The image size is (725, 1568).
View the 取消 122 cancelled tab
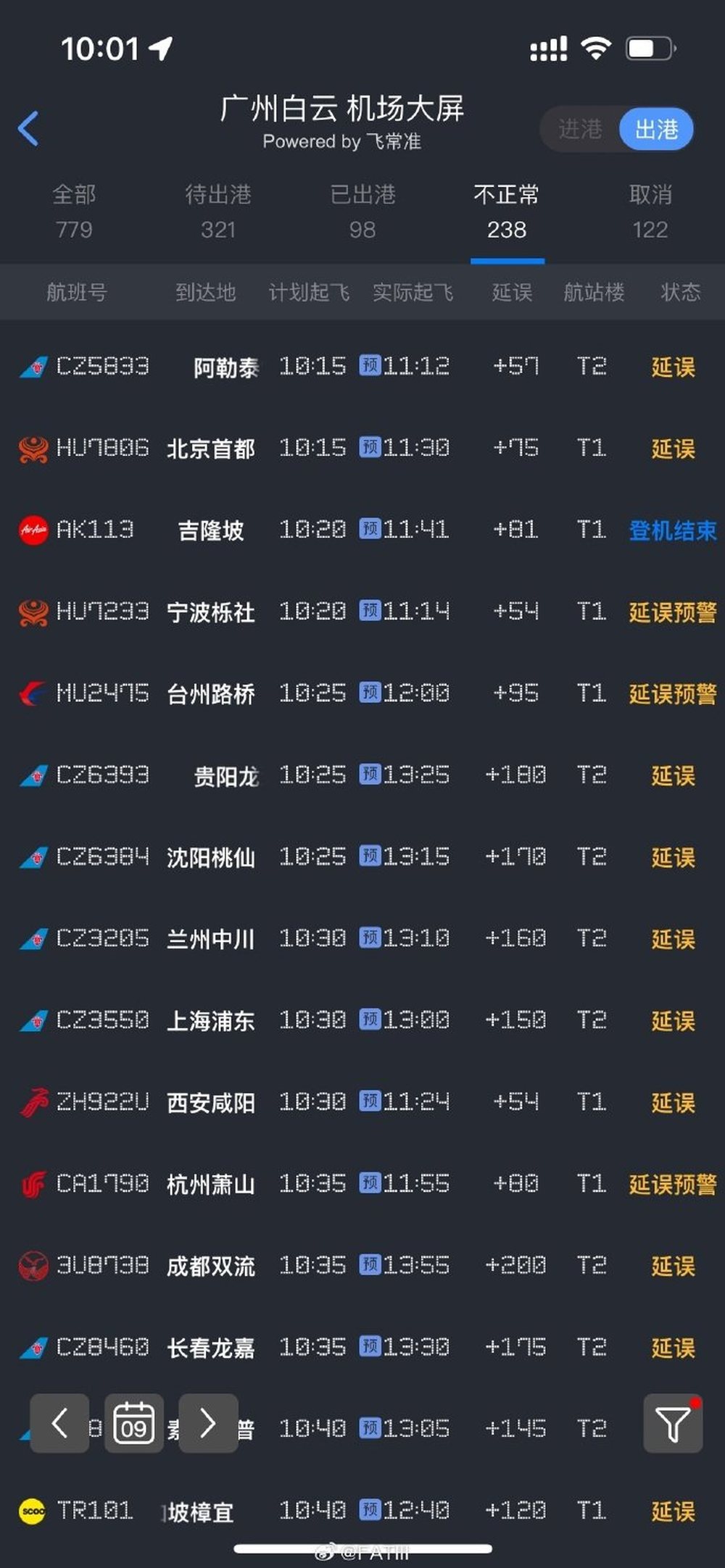650,212
